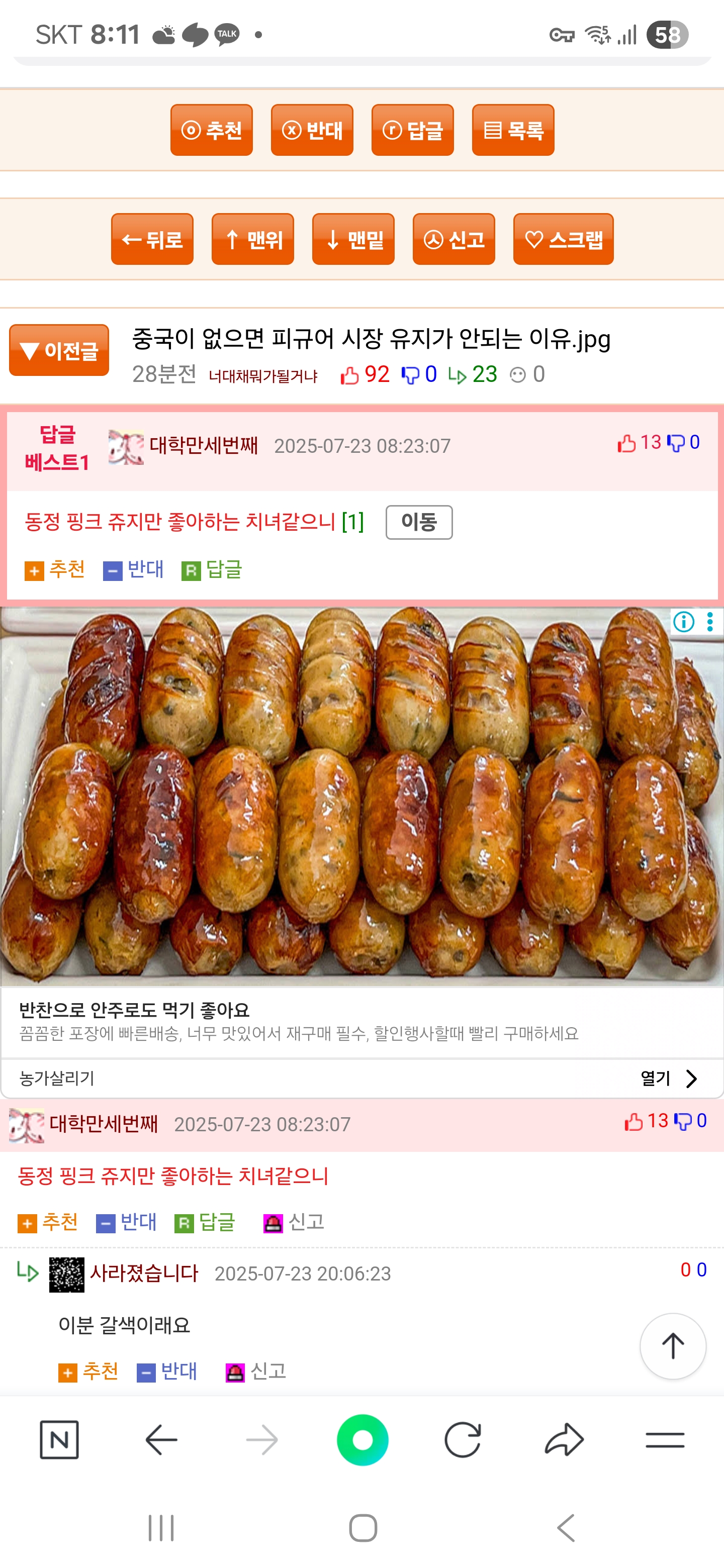Open the 목록 list button

pos(513,130)
